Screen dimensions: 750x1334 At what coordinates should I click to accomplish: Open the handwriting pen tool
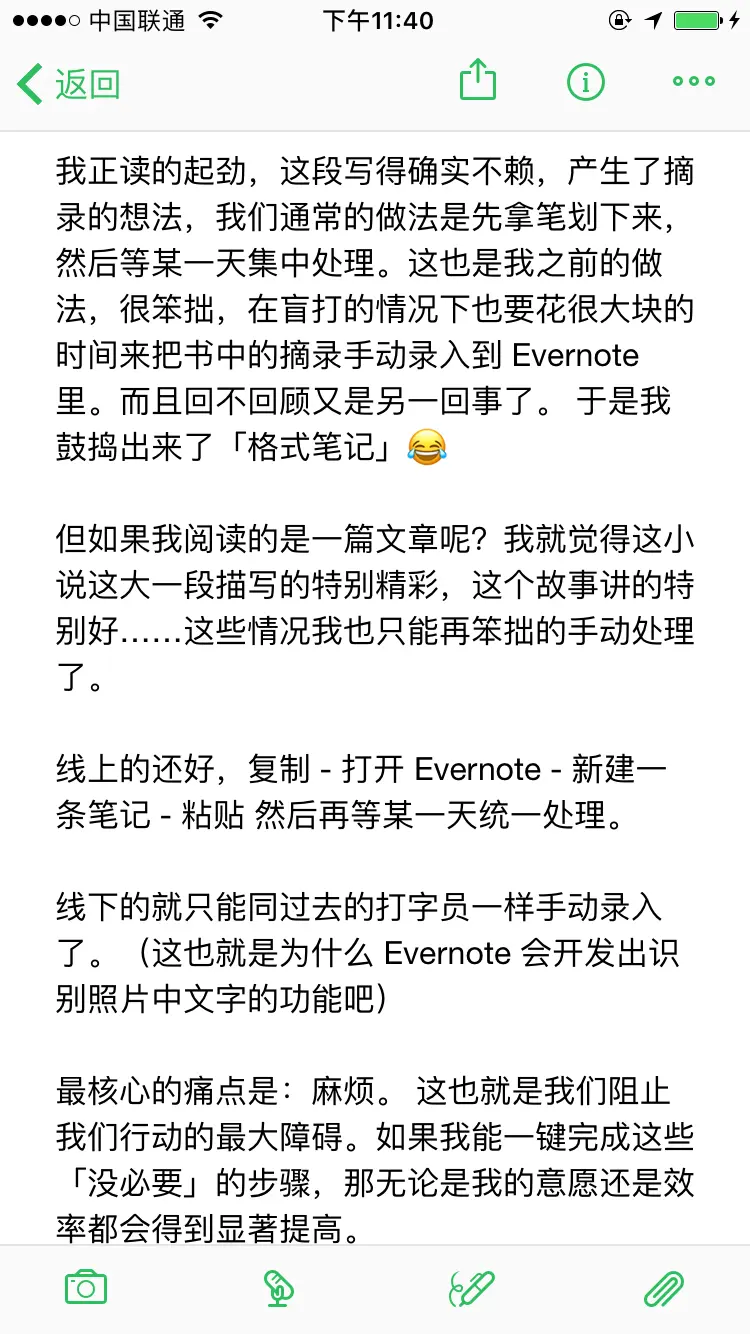[472, 1288]
